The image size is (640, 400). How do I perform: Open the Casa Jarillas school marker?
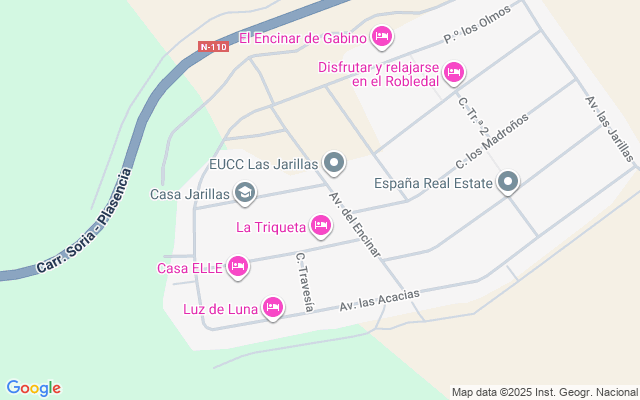click(245, 193)
